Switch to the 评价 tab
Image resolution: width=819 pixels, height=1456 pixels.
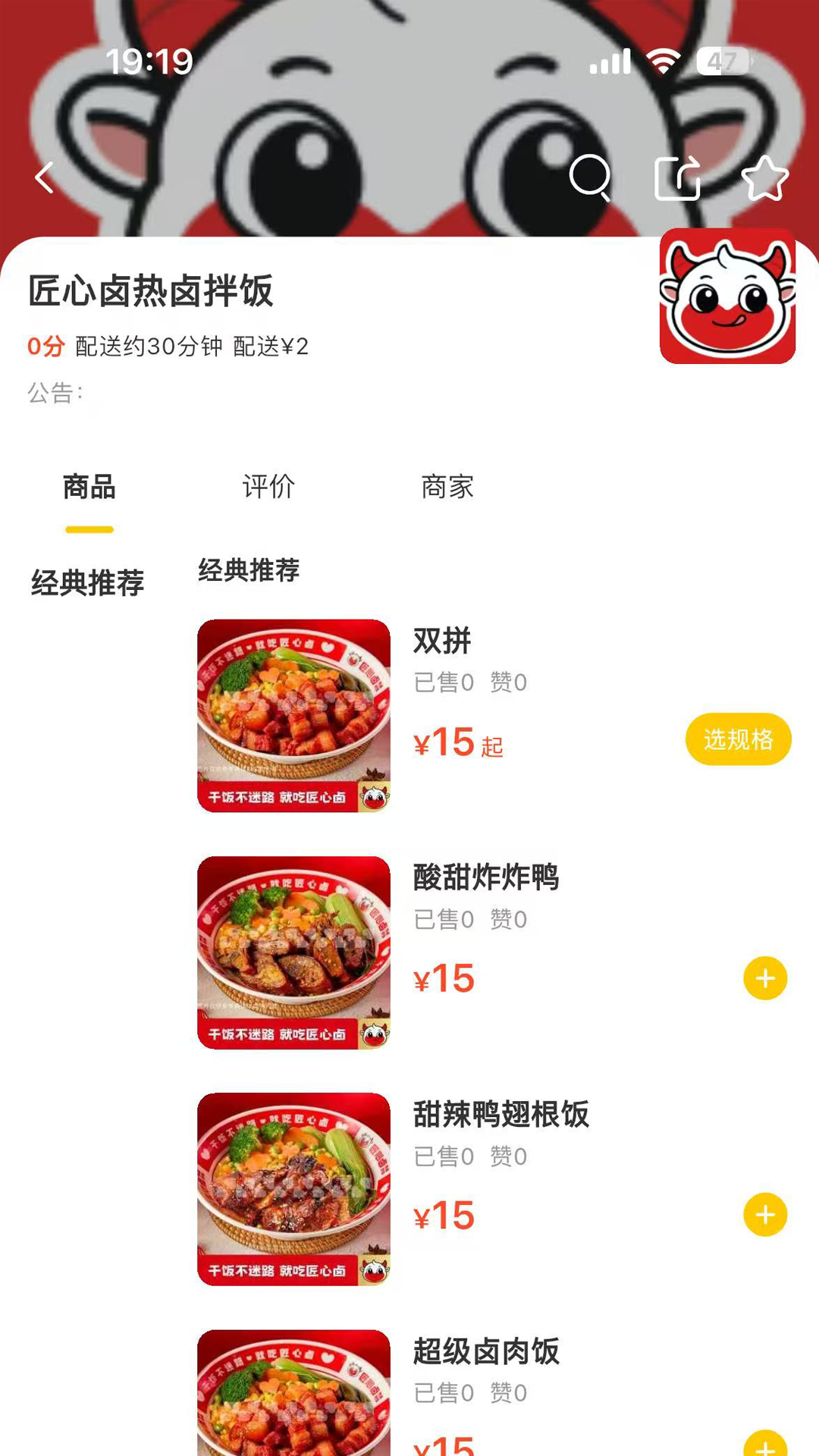tap(268, 487)
